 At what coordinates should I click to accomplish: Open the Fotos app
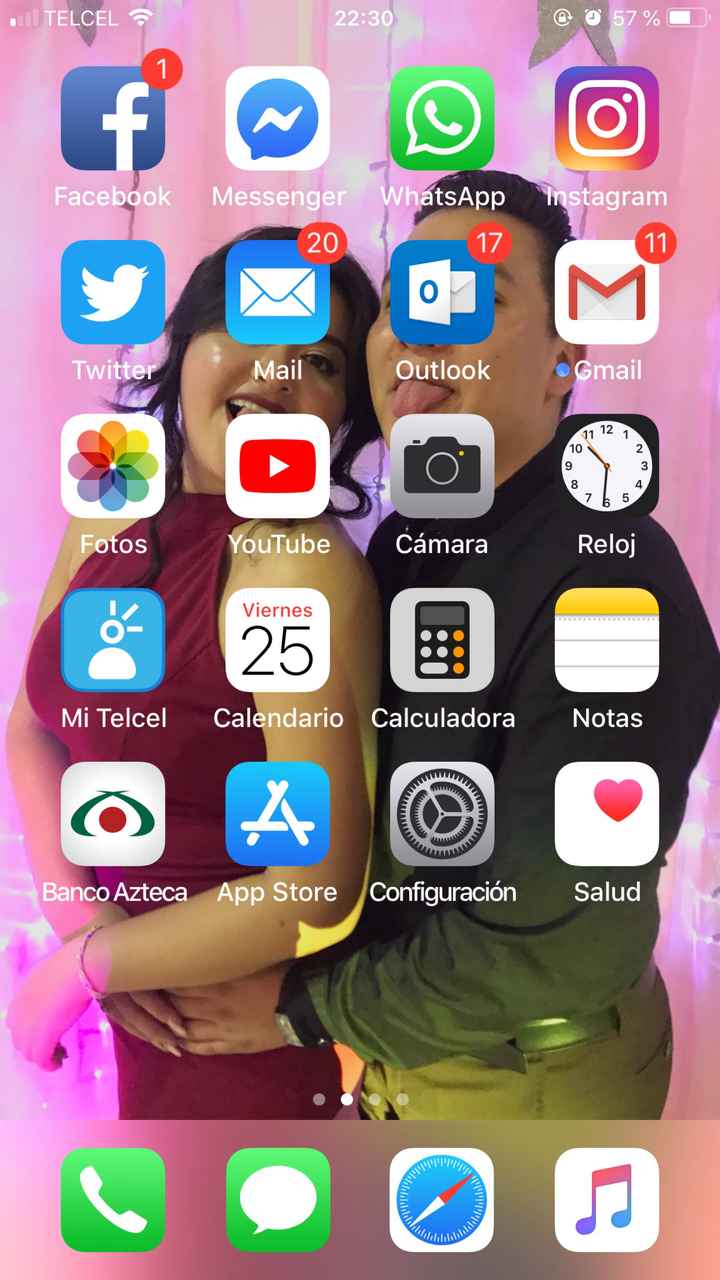[113, 466]
